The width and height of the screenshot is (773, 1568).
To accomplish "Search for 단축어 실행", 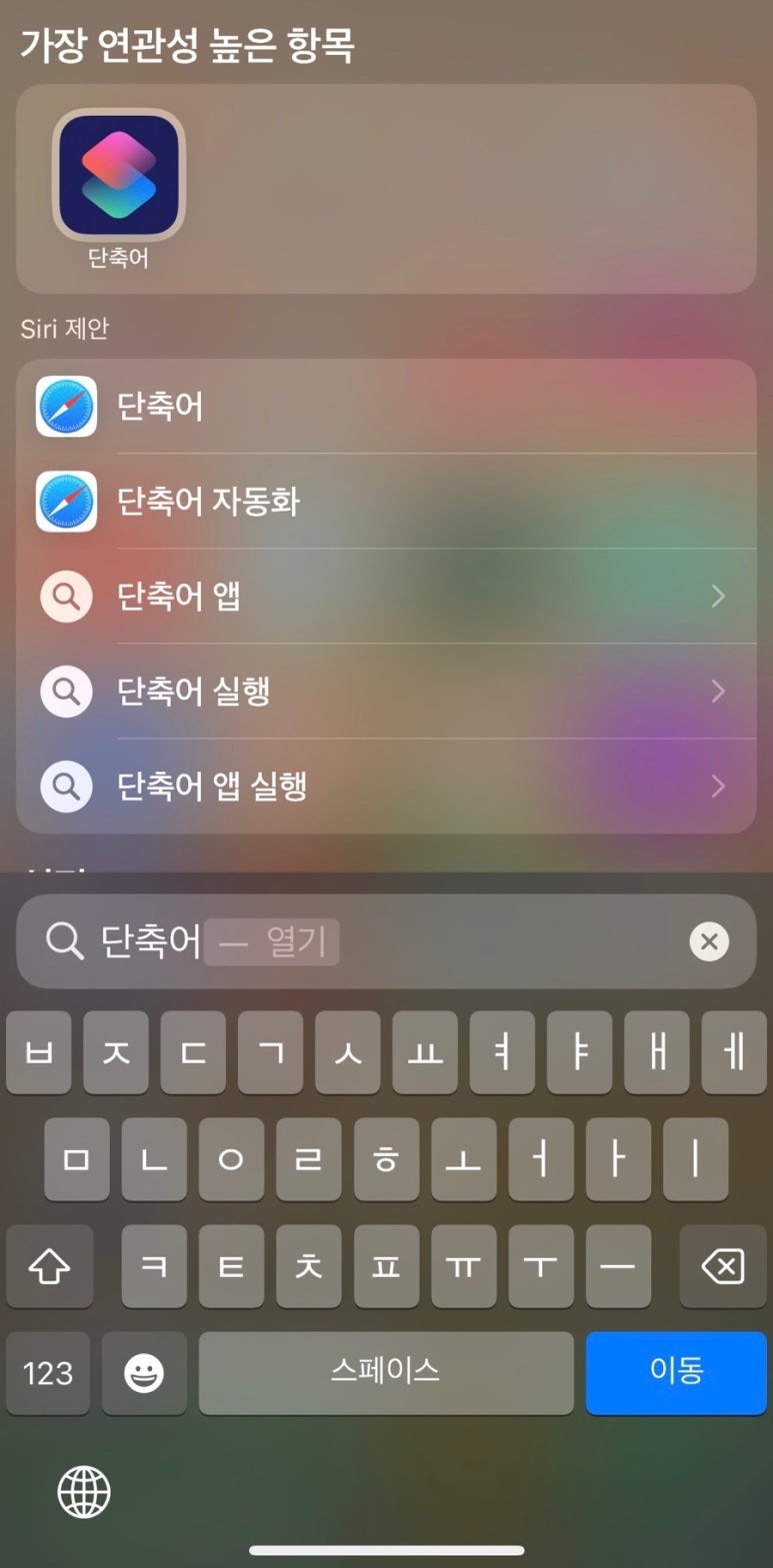I will click(385, 692).
